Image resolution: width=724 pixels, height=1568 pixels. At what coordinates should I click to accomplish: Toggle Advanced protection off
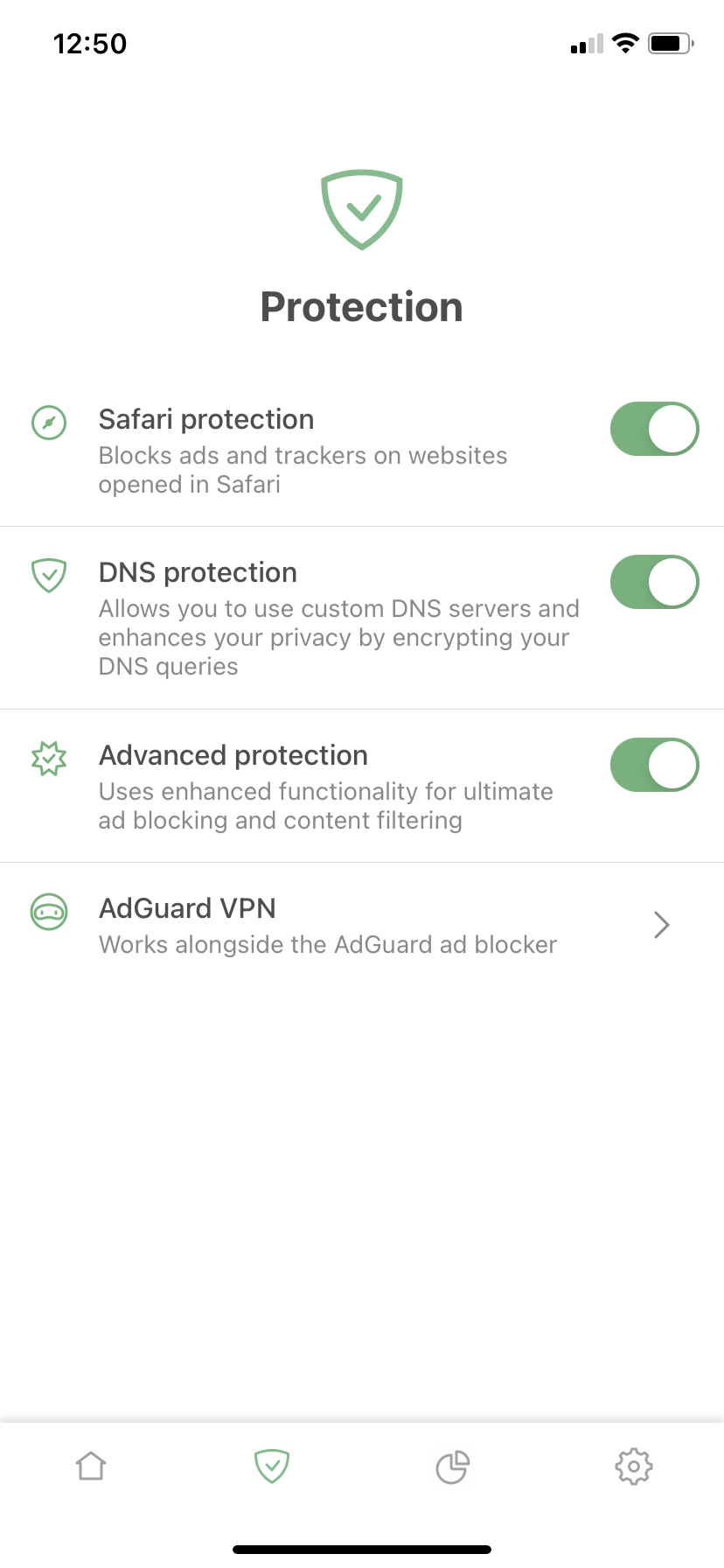(x=654, y=764)
